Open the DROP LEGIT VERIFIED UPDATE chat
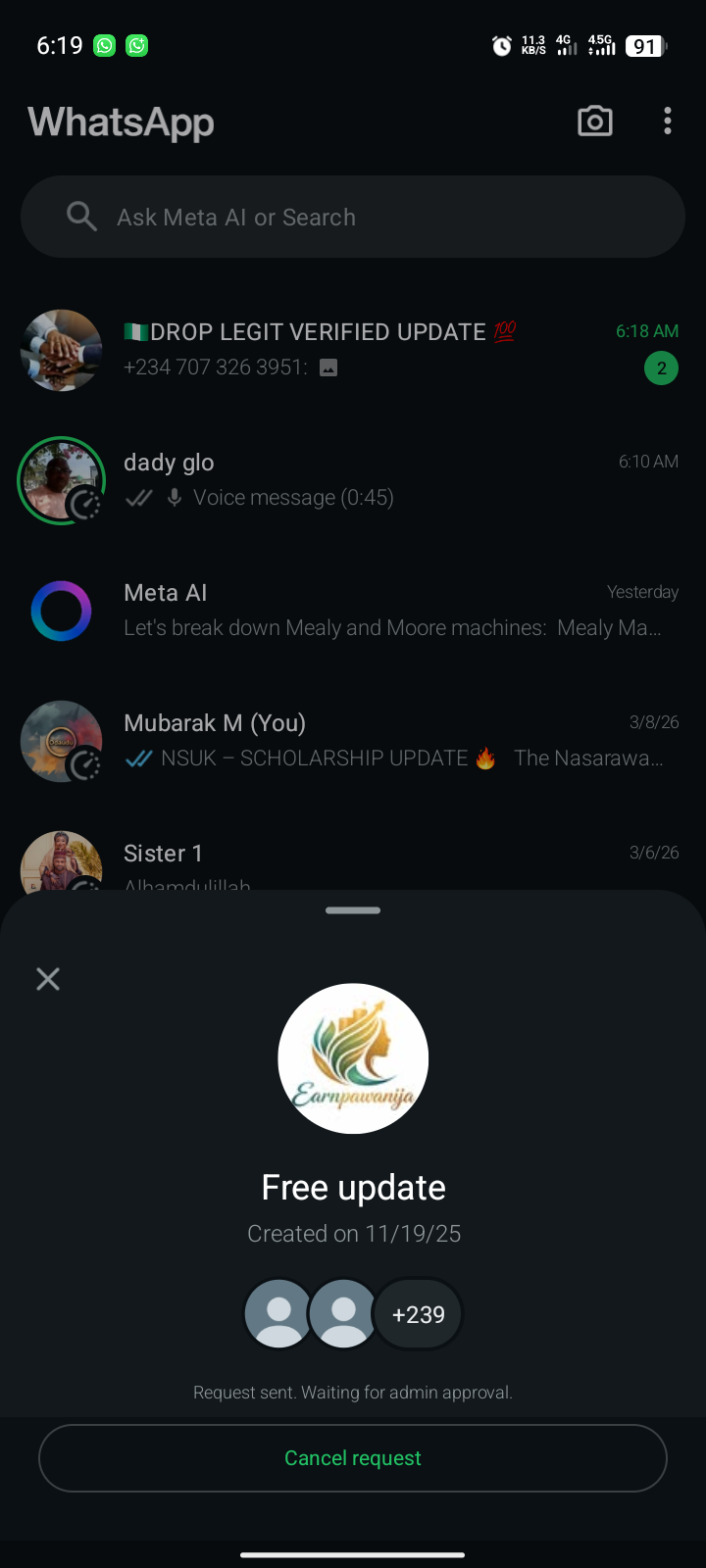Viewport: 706px width, 1568px height. click(392, 350)
